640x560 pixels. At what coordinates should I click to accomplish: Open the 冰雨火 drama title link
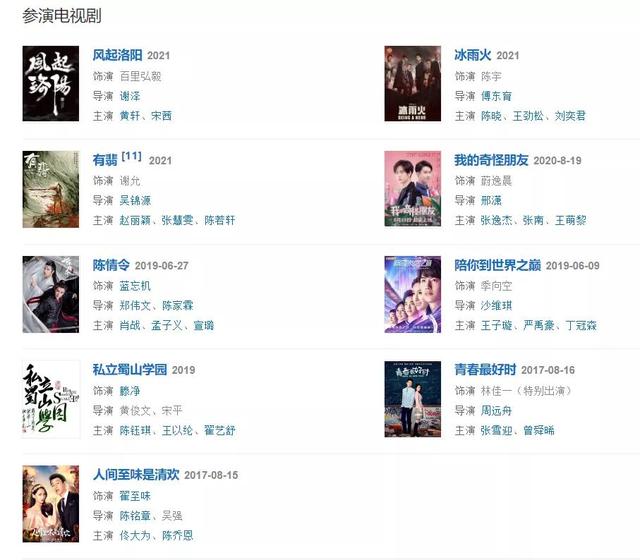pos(473,55)
